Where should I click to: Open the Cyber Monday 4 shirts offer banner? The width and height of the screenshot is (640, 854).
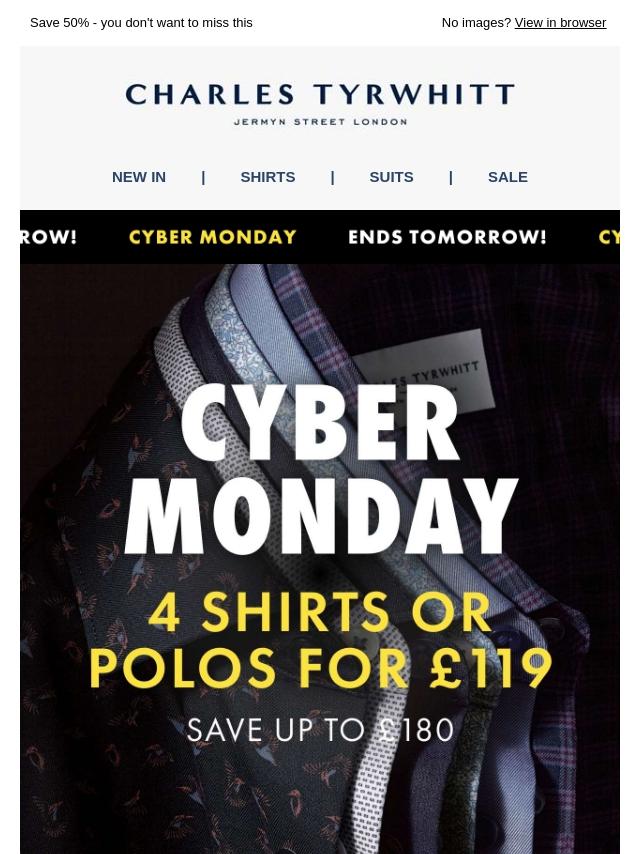tap(320, 560)
